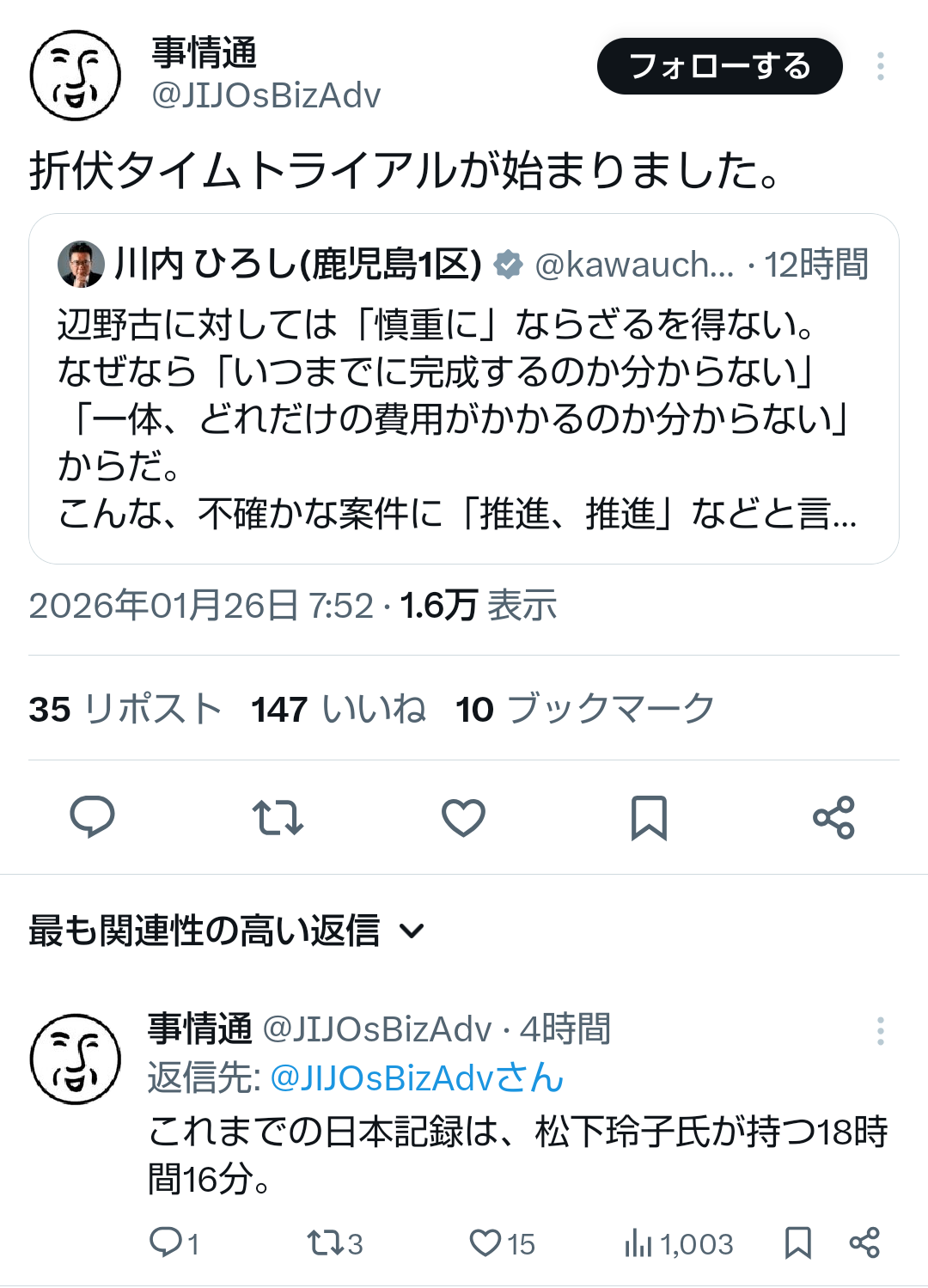This screenshot has width=928, height=1288.
Task: Open 事情通 profile avatar at top
Action: (x=76, y=76)
